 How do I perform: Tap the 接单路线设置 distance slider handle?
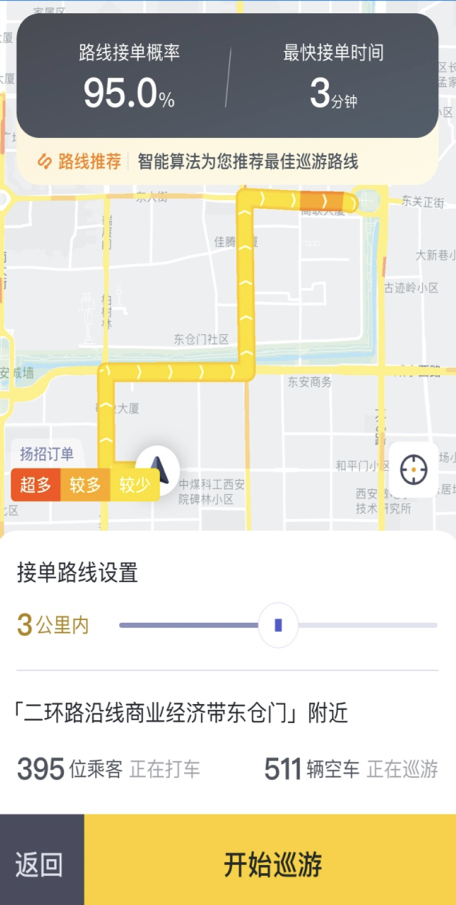click(278, 625)
